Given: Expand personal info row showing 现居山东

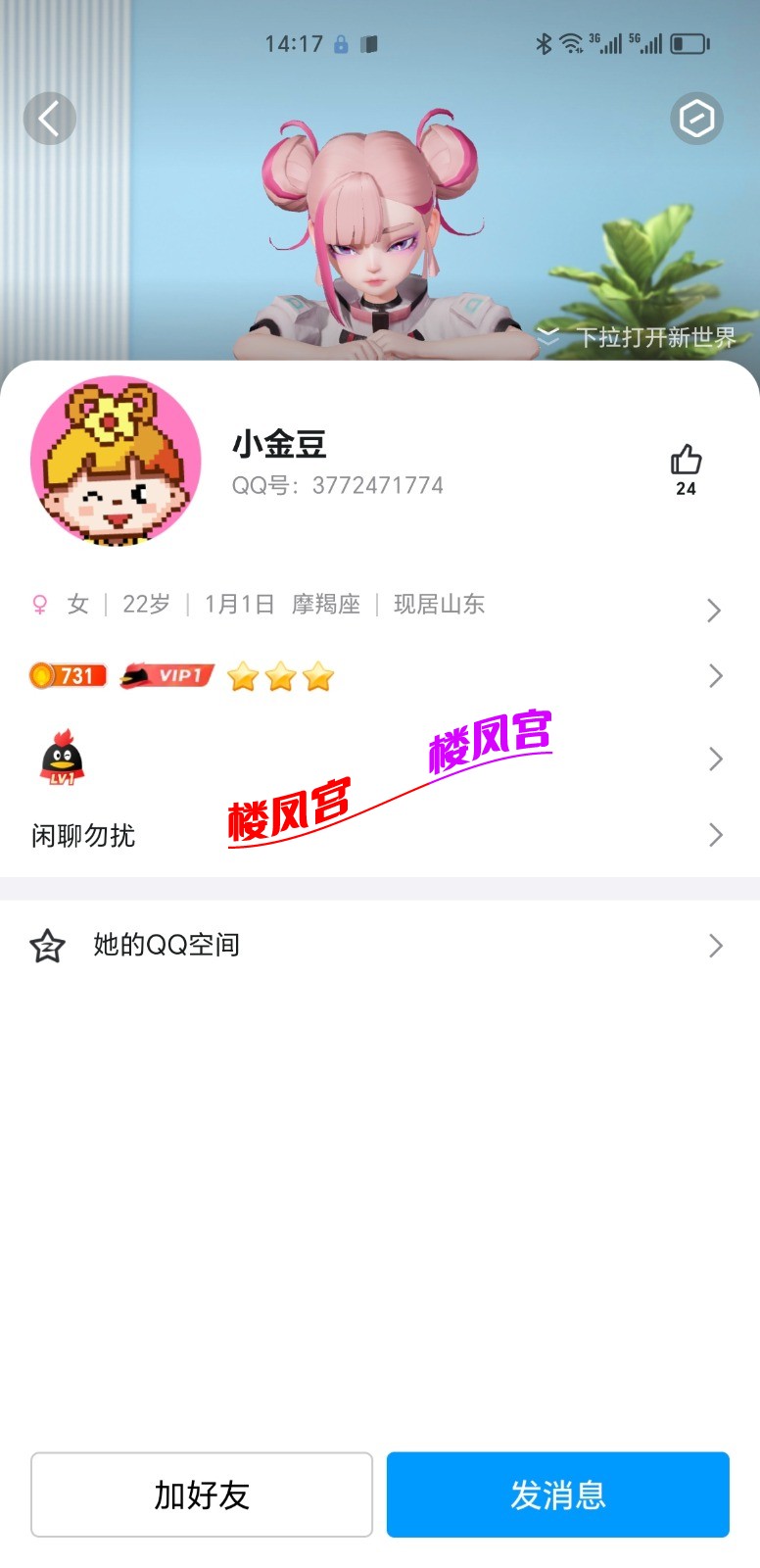Looking at the screenshot, I should pos(439,605).
